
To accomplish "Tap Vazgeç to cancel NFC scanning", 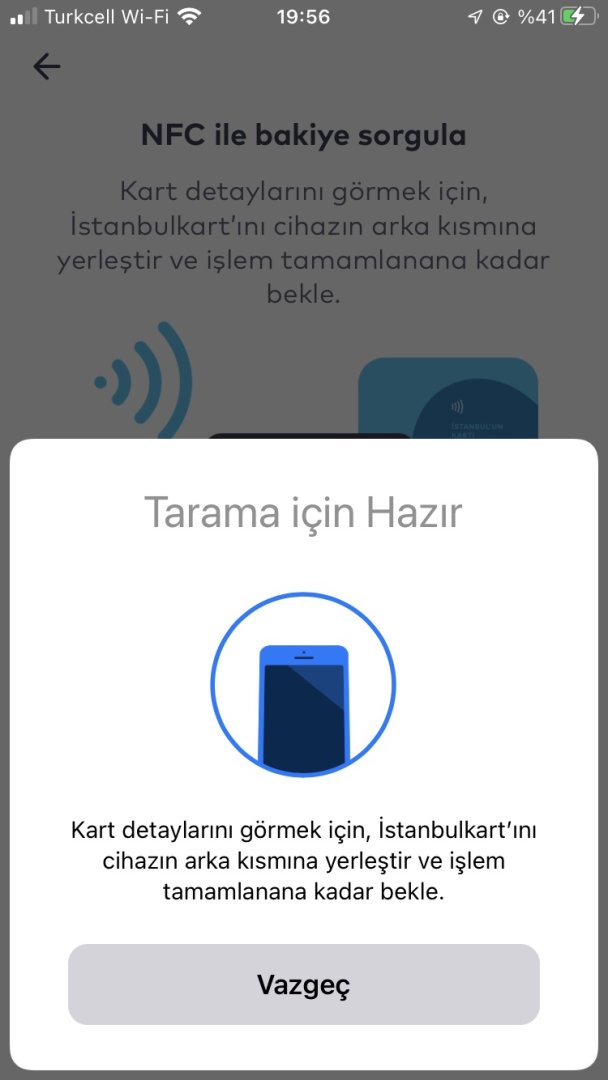I will [x=303, y=984].
